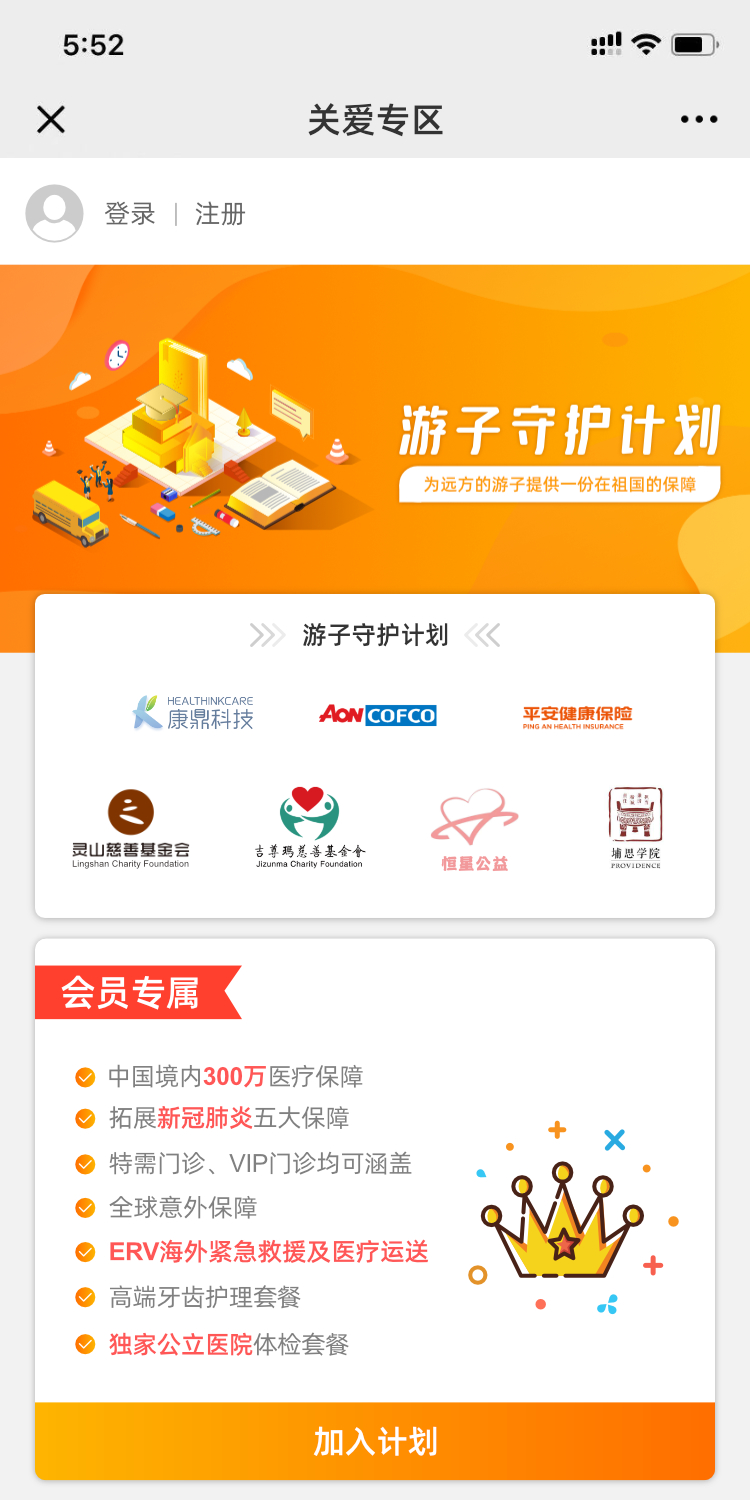Tap 登录 to log in
Screen dimensions: 750x1500
click(130, 214)
